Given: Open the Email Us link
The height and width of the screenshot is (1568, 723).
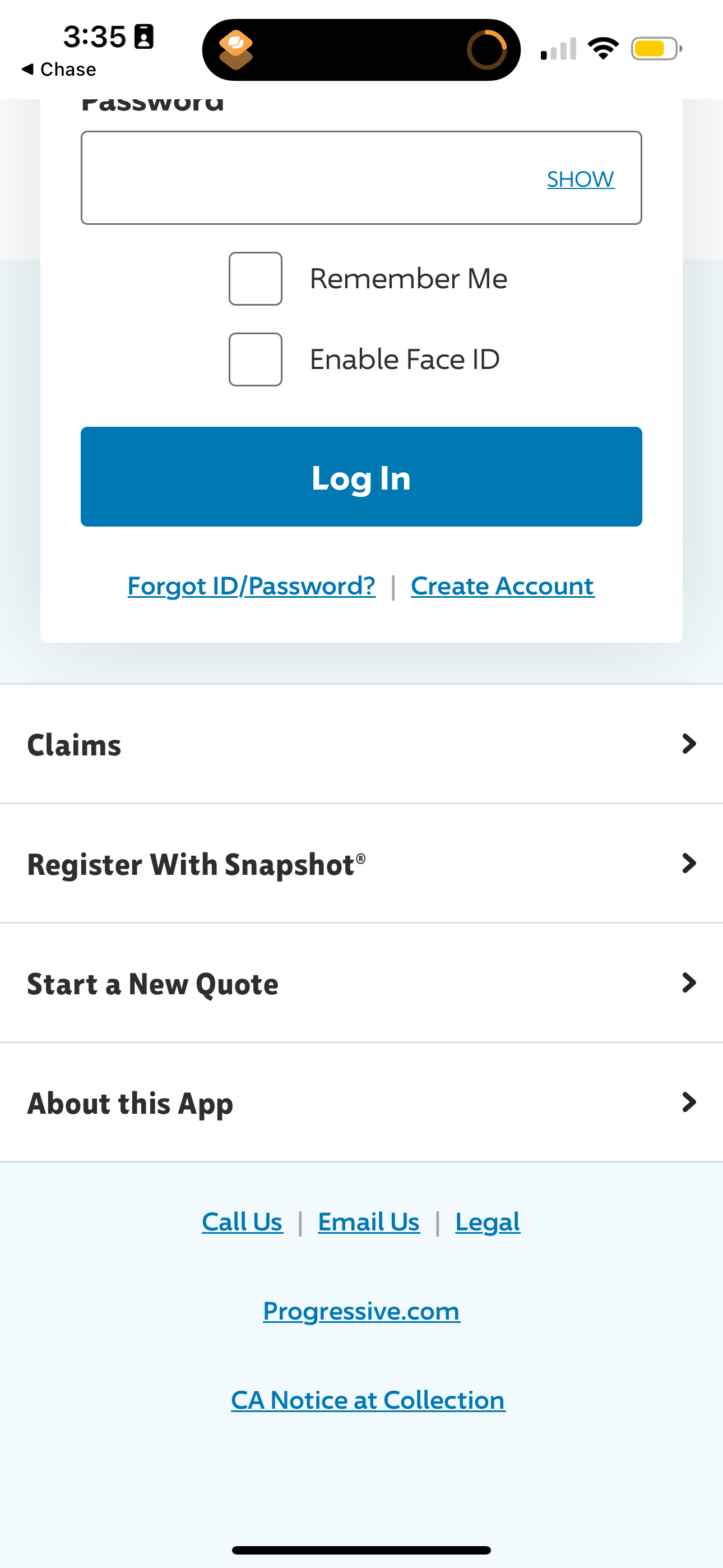Looking at the screenshot, I should click(368, 1221).
